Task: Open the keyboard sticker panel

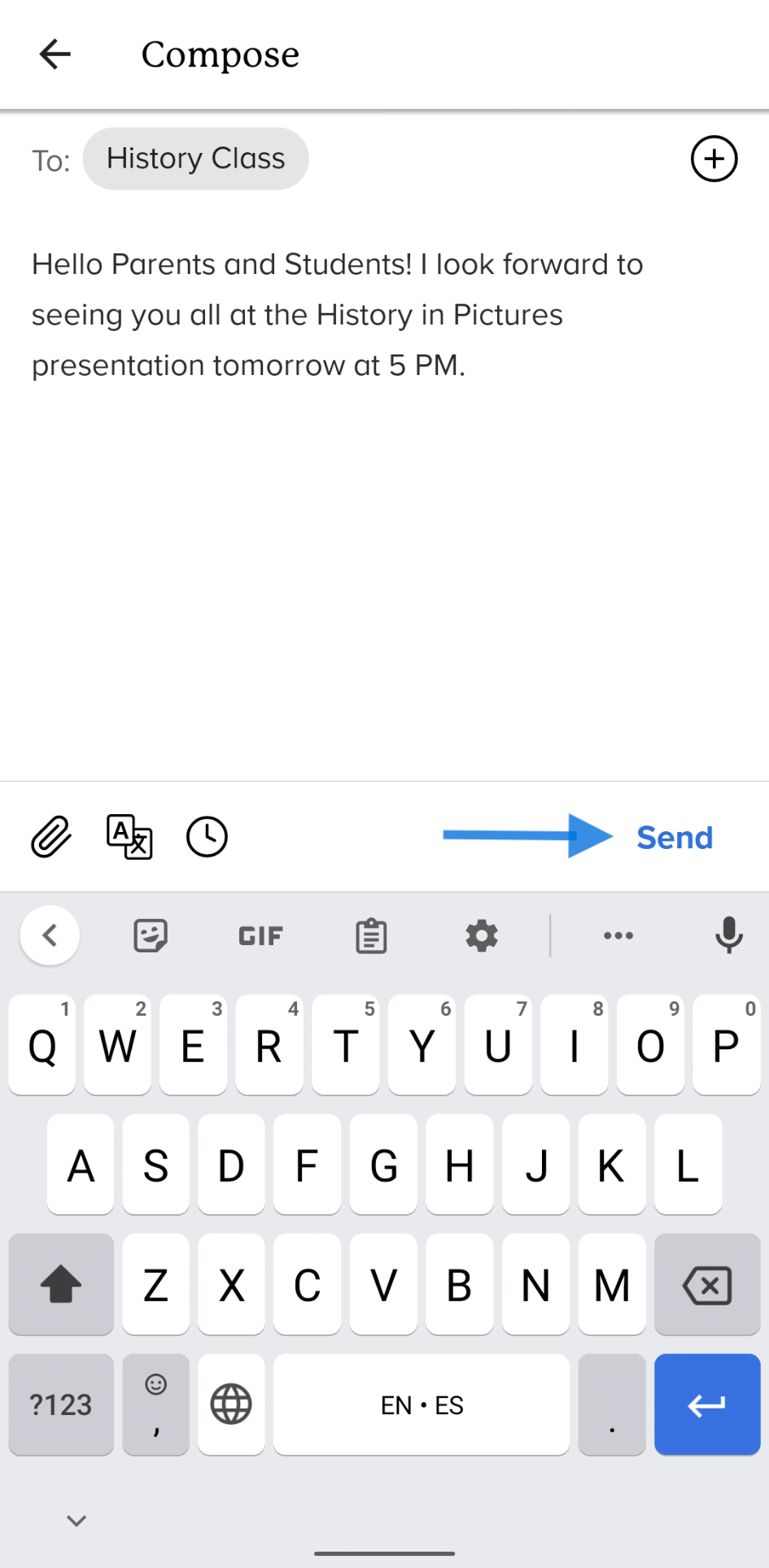Action: (x=151, y=936)
